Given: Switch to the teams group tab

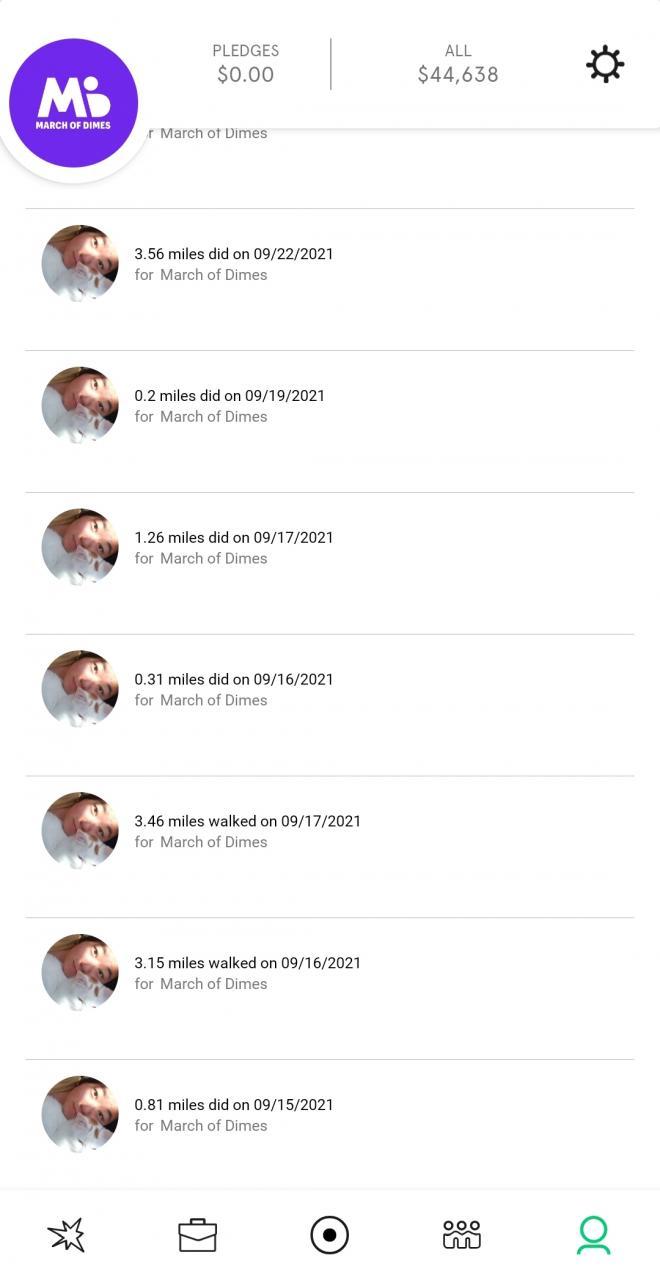Looking at the screenshot, I should click(461, 1235).
